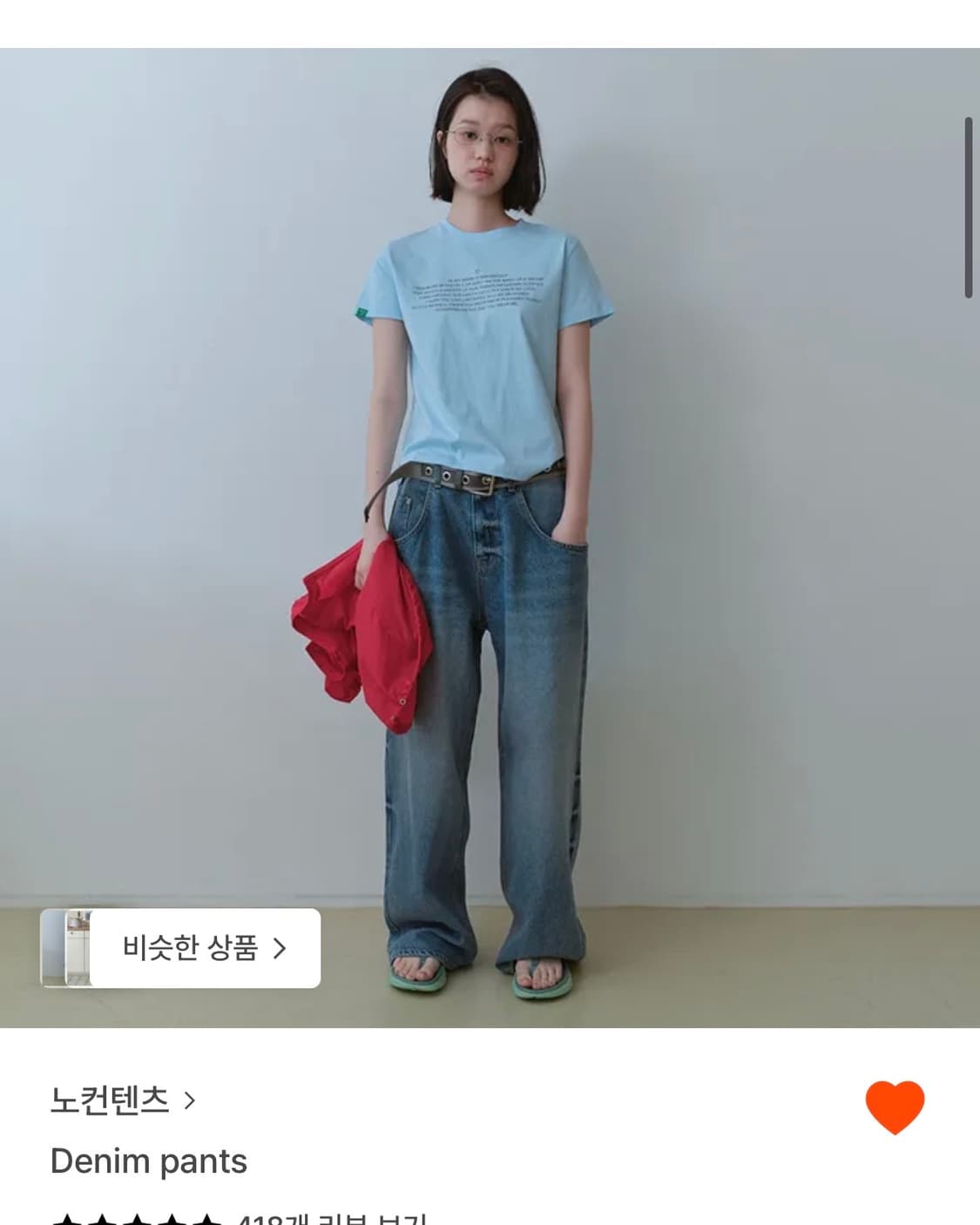980x1225 pixels.
Task: Click the Denim pants product title
Action: click(148, 1160)
